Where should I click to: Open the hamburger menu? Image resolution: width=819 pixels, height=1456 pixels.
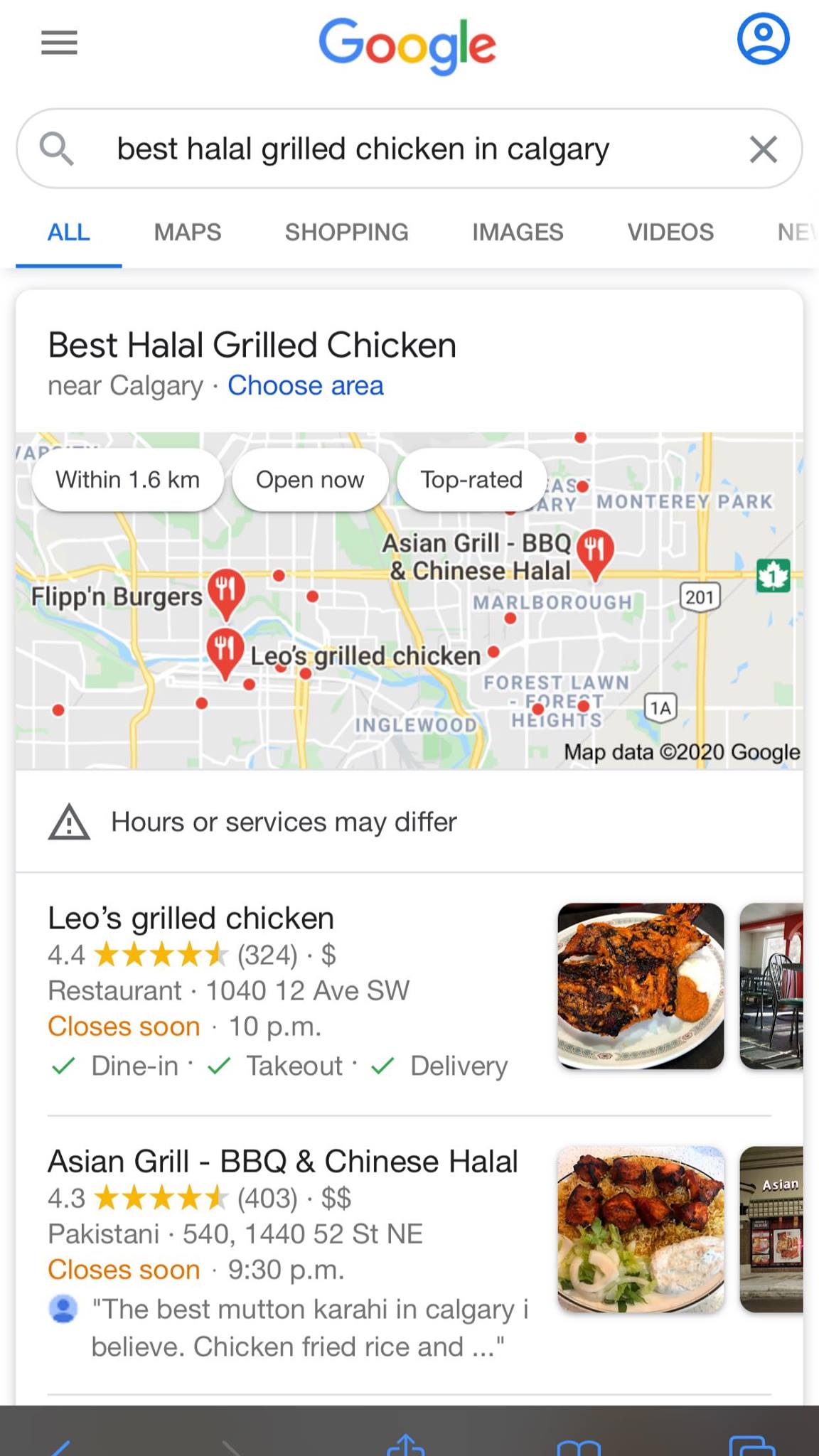[x=59, y=43]
